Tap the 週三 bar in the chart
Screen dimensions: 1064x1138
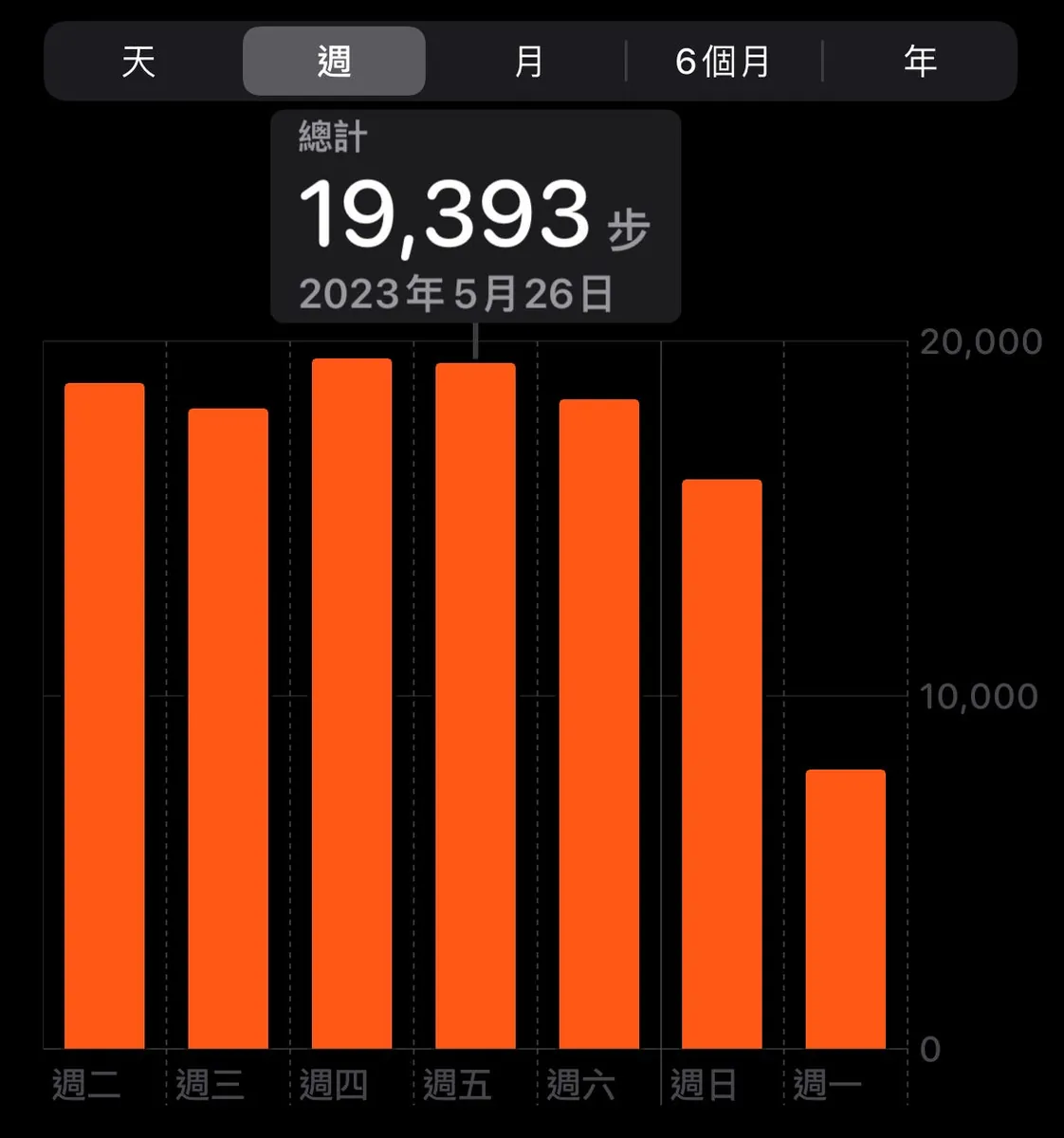pos(229,728)
